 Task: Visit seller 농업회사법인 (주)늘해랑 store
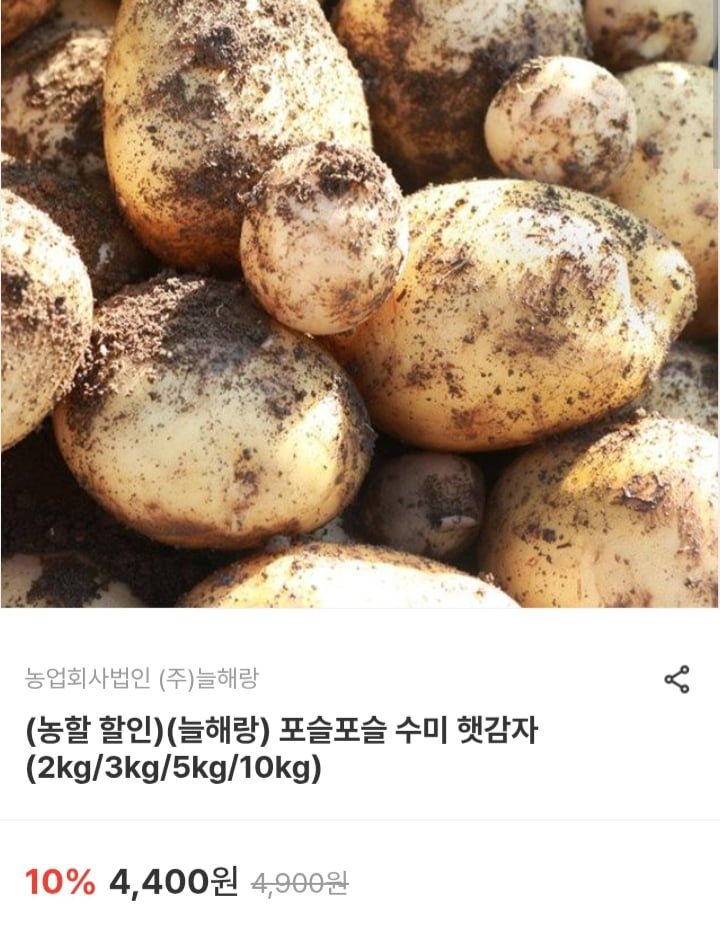tap(141, 680)
